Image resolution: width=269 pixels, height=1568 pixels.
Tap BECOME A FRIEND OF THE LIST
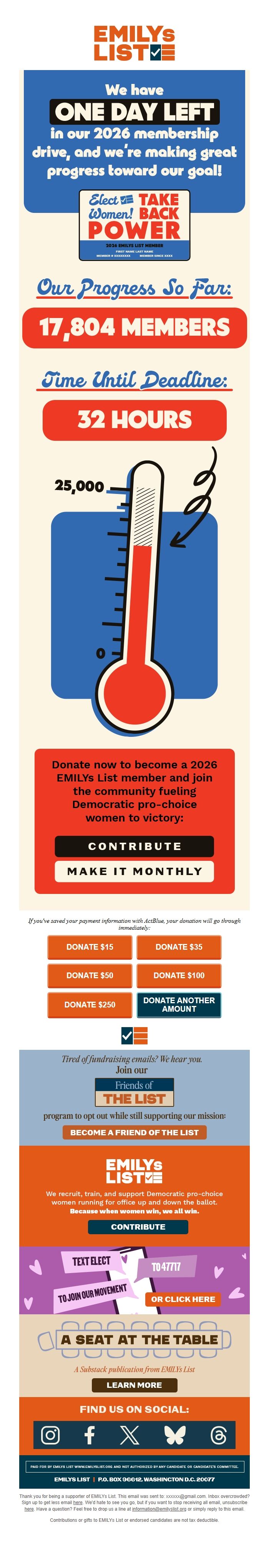point(134,1132)
